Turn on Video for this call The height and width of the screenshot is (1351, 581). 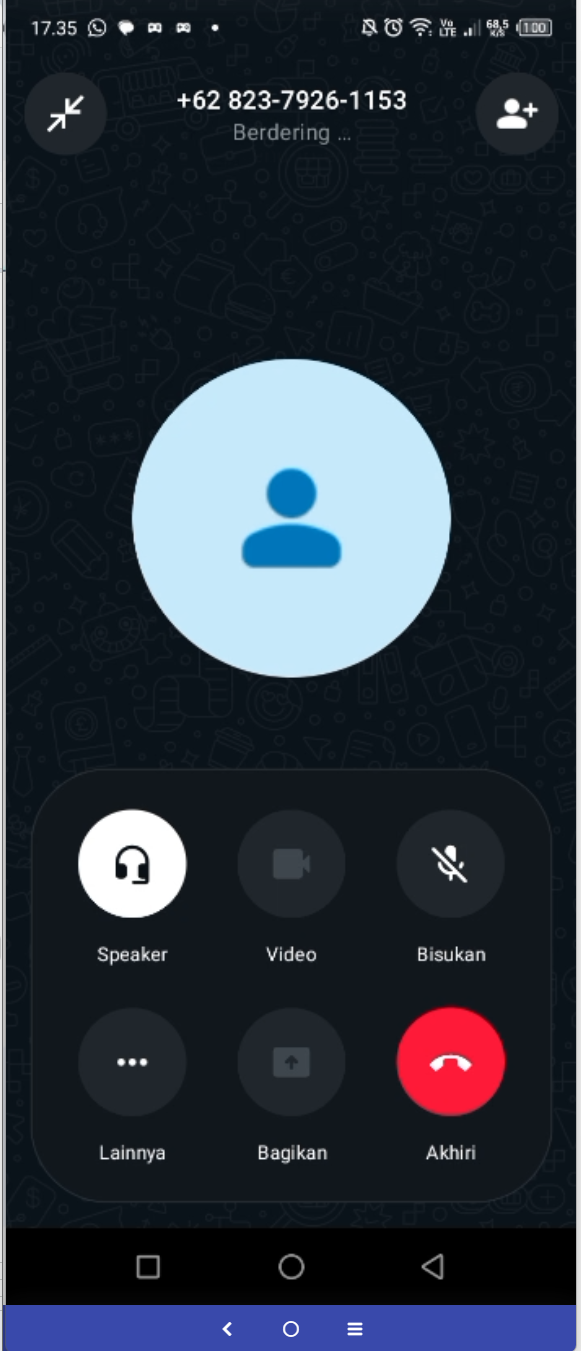[291, 864]
